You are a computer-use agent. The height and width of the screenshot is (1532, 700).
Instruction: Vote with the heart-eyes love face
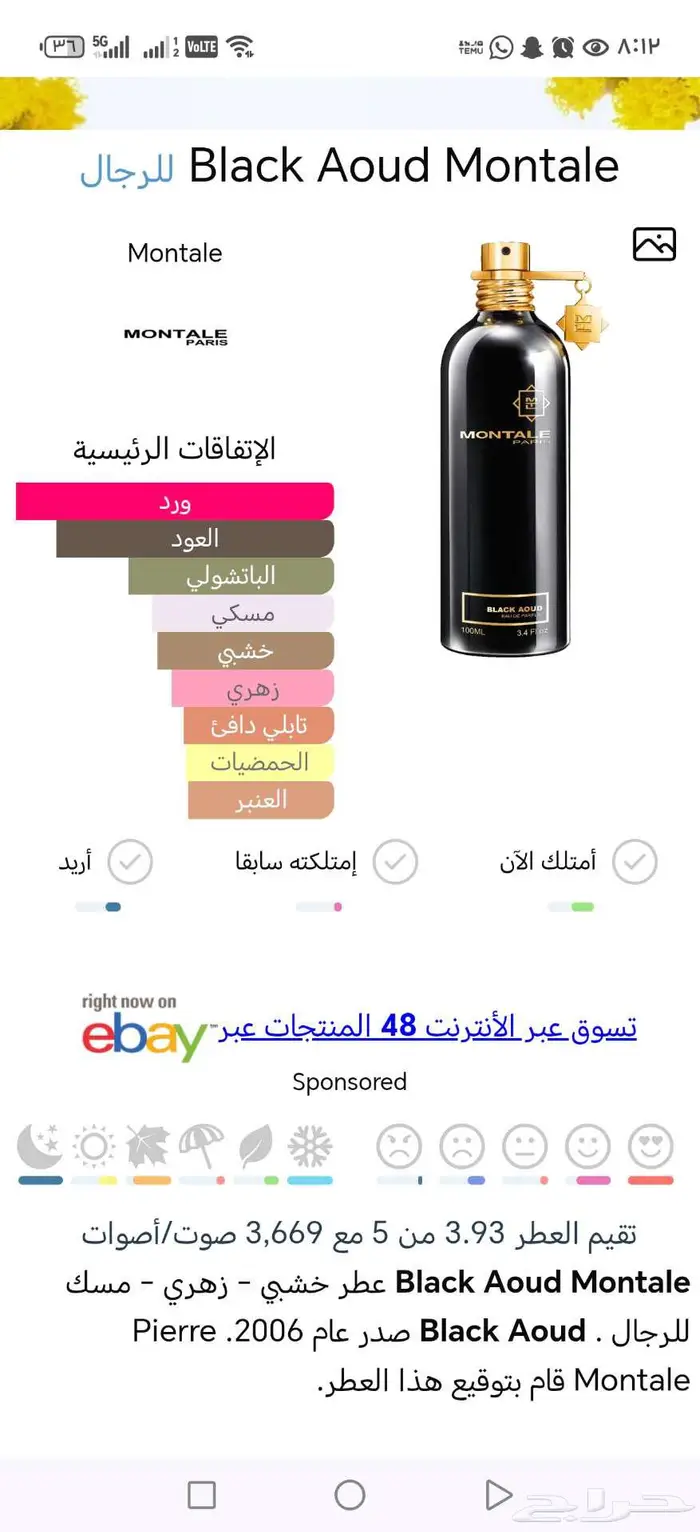[650, 1147]
